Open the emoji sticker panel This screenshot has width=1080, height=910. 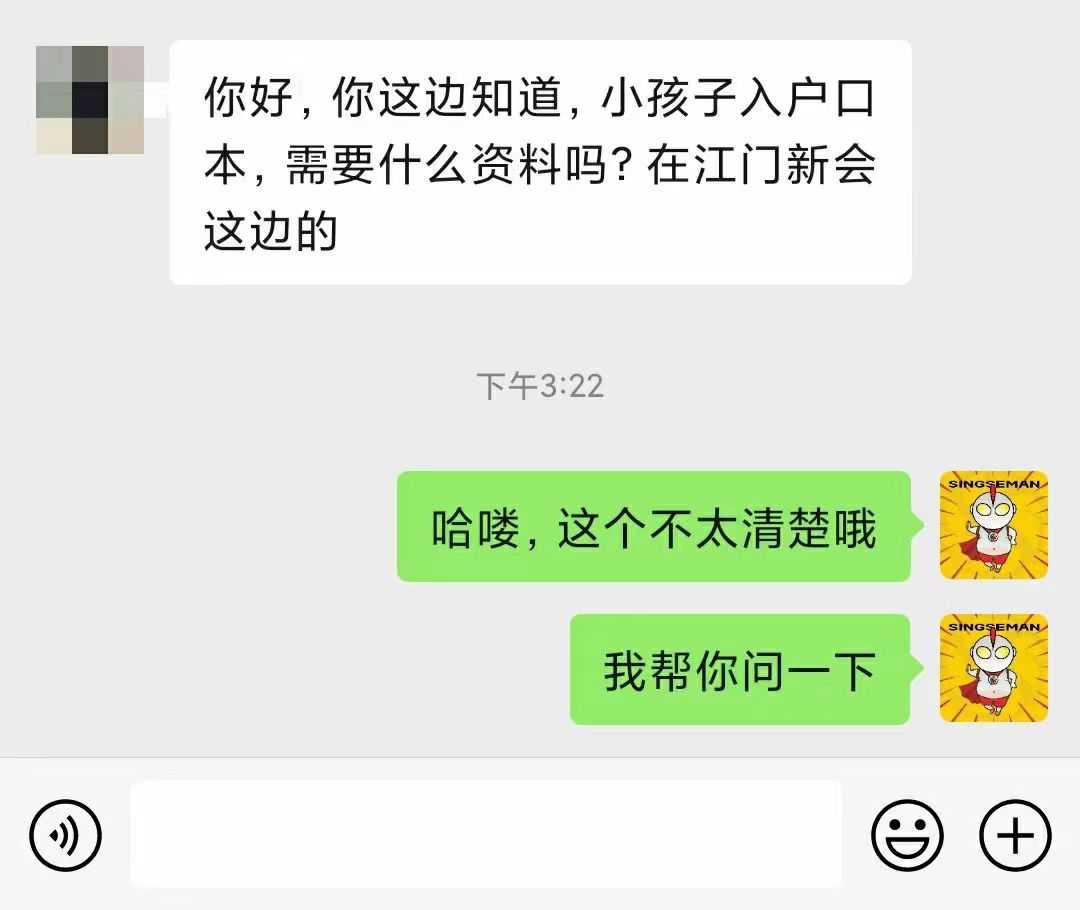click(907, 834)
